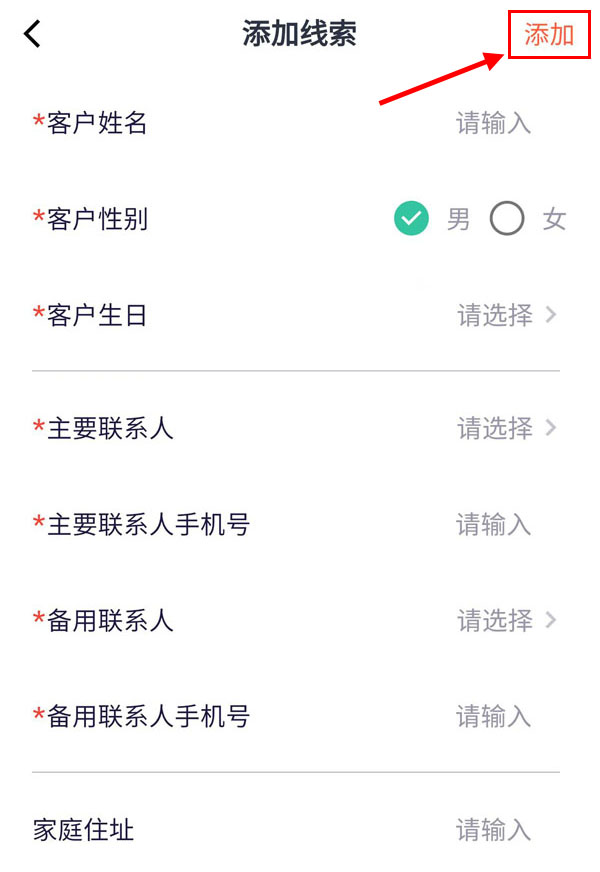Focus the 主要联系人手机号 input

coord(493,524)
